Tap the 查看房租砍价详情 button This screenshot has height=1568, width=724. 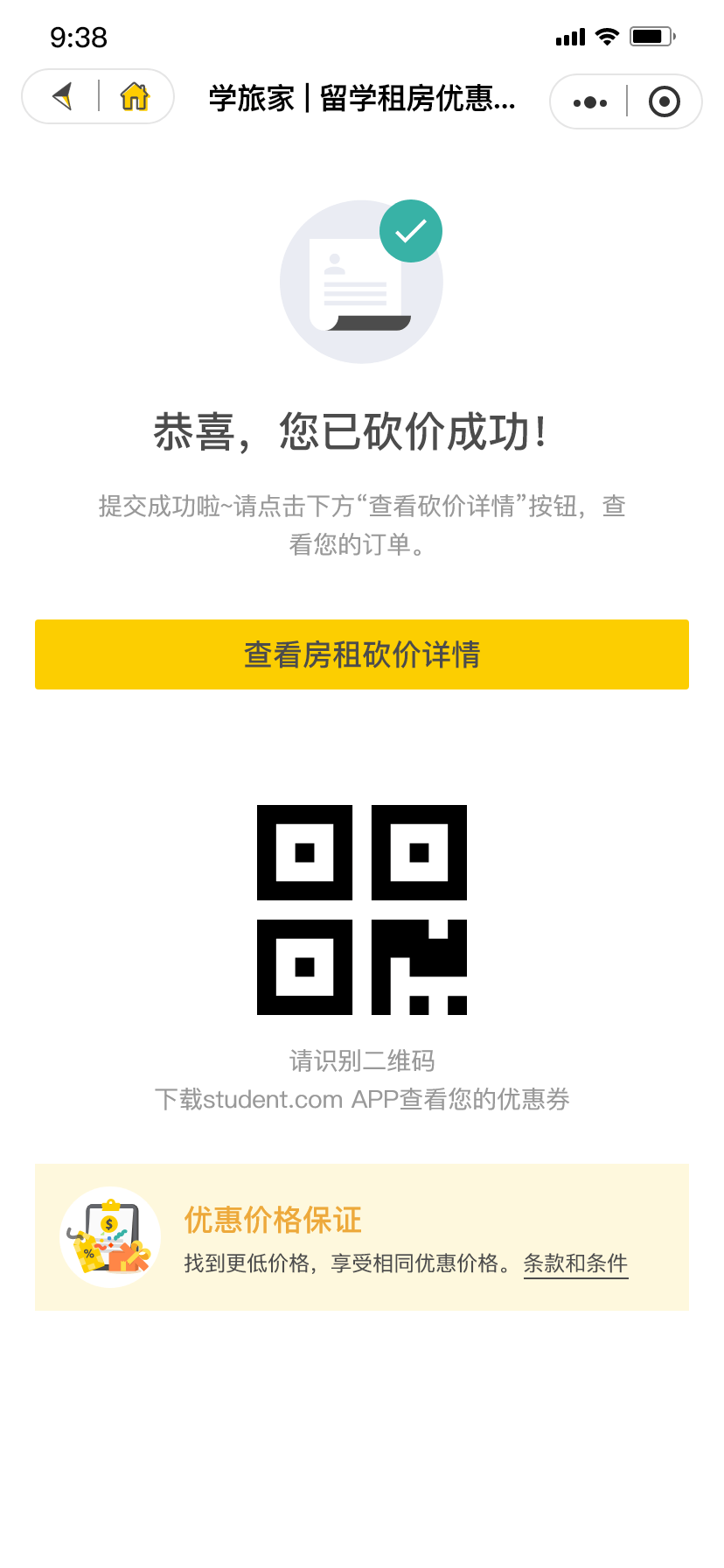coord(362,654)
